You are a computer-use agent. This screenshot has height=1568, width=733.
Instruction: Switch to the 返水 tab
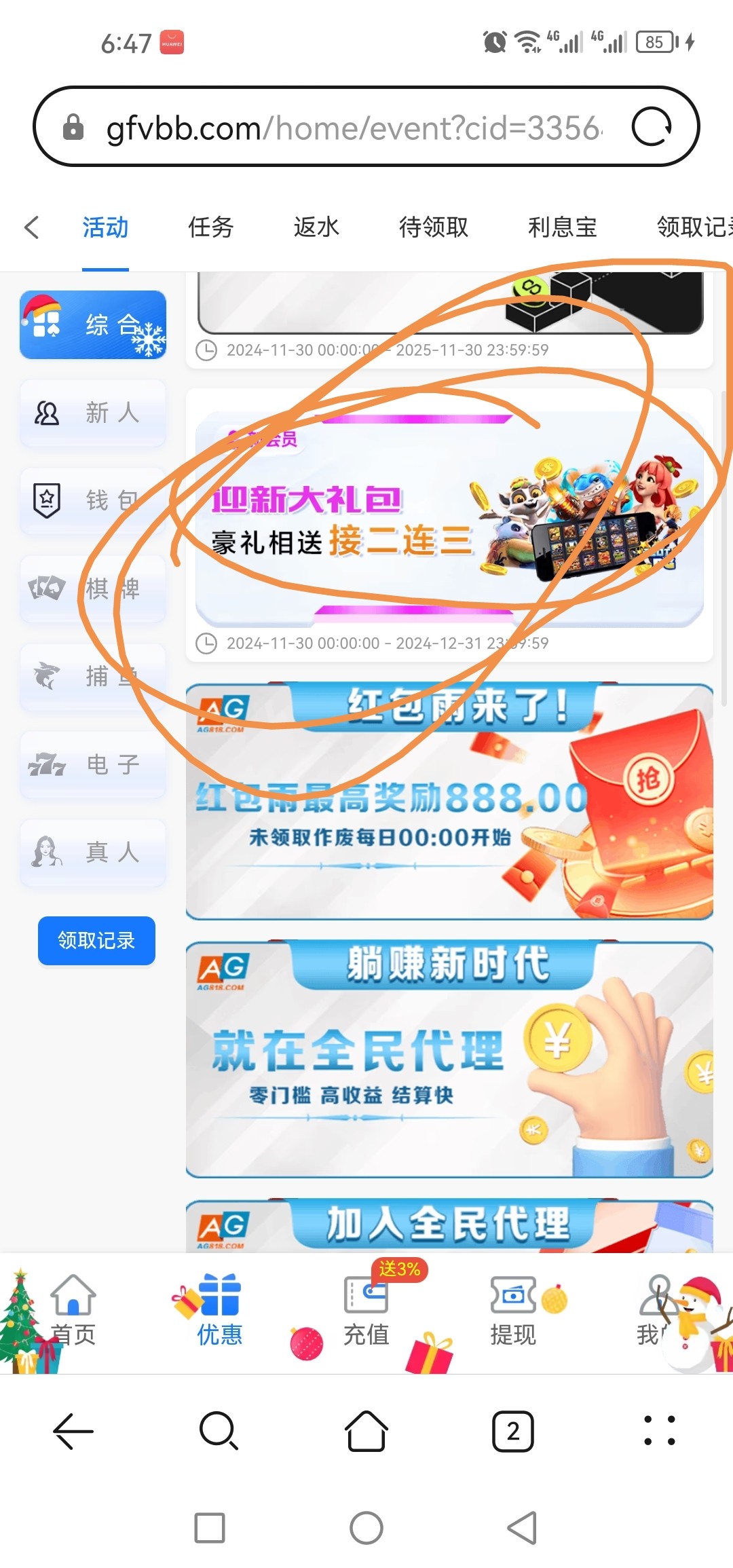[316, 227]
